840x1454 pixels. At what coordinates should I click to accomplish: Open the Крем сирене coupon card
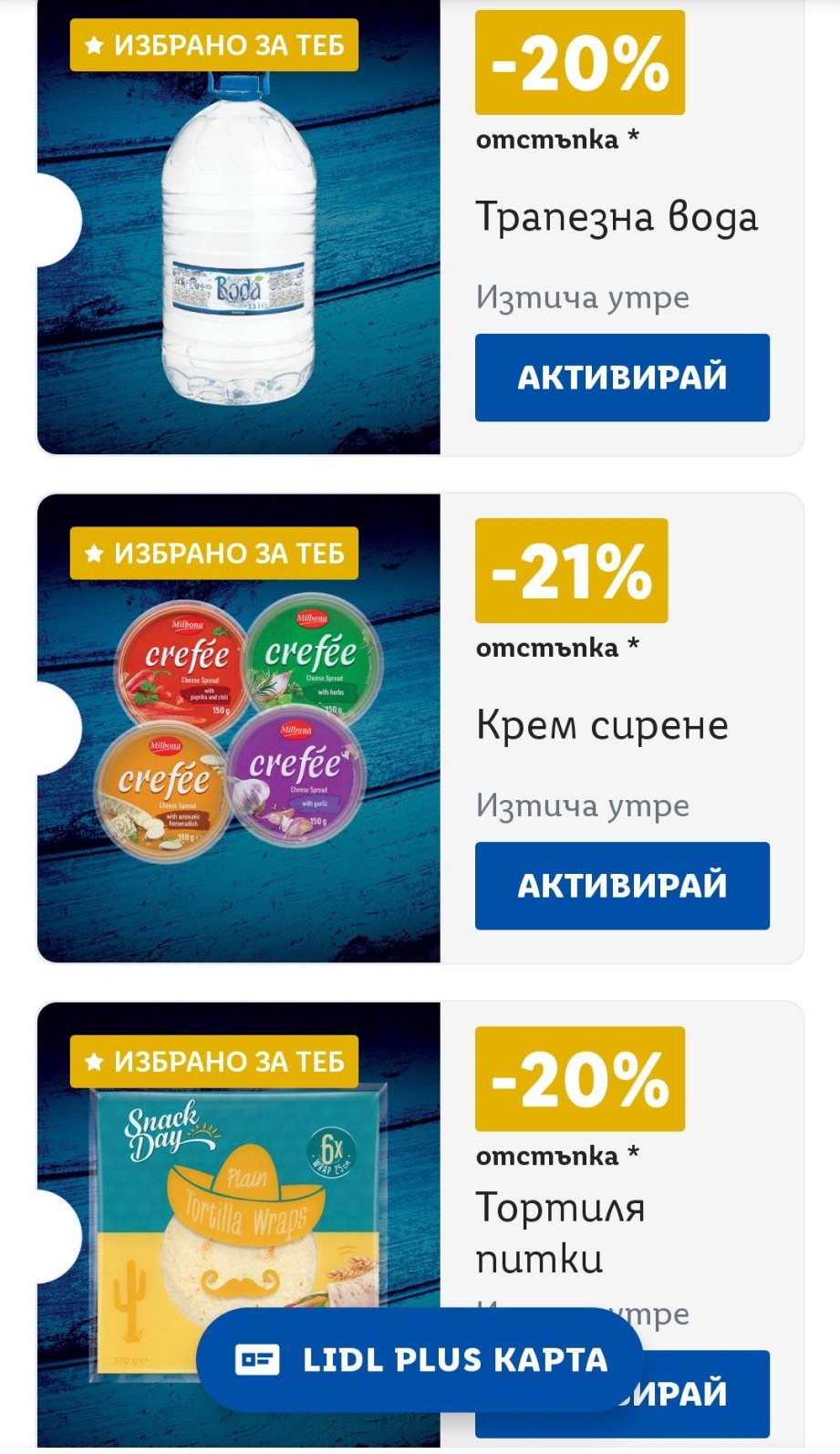420,728
